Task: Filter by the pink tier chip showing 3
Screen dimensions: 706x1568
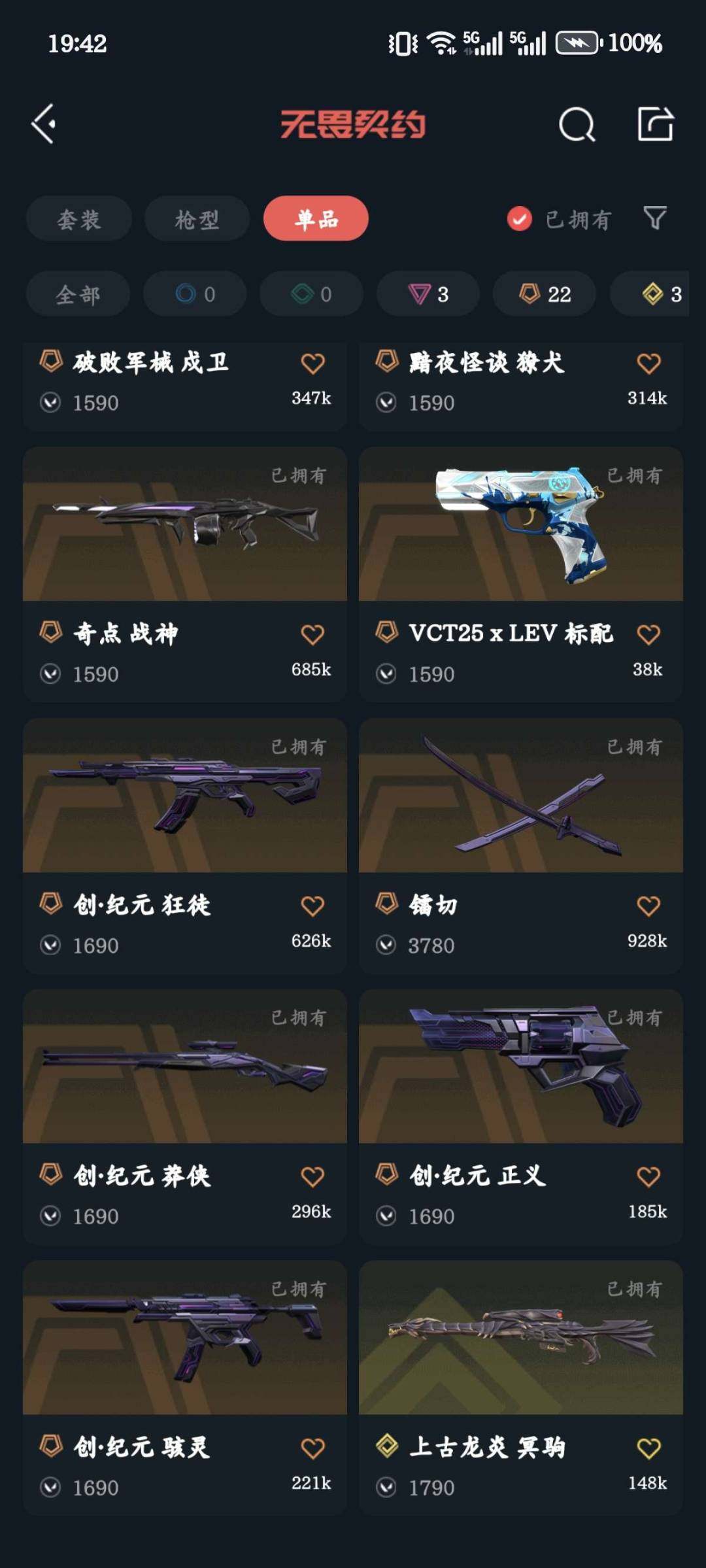Action: [428, 294]
